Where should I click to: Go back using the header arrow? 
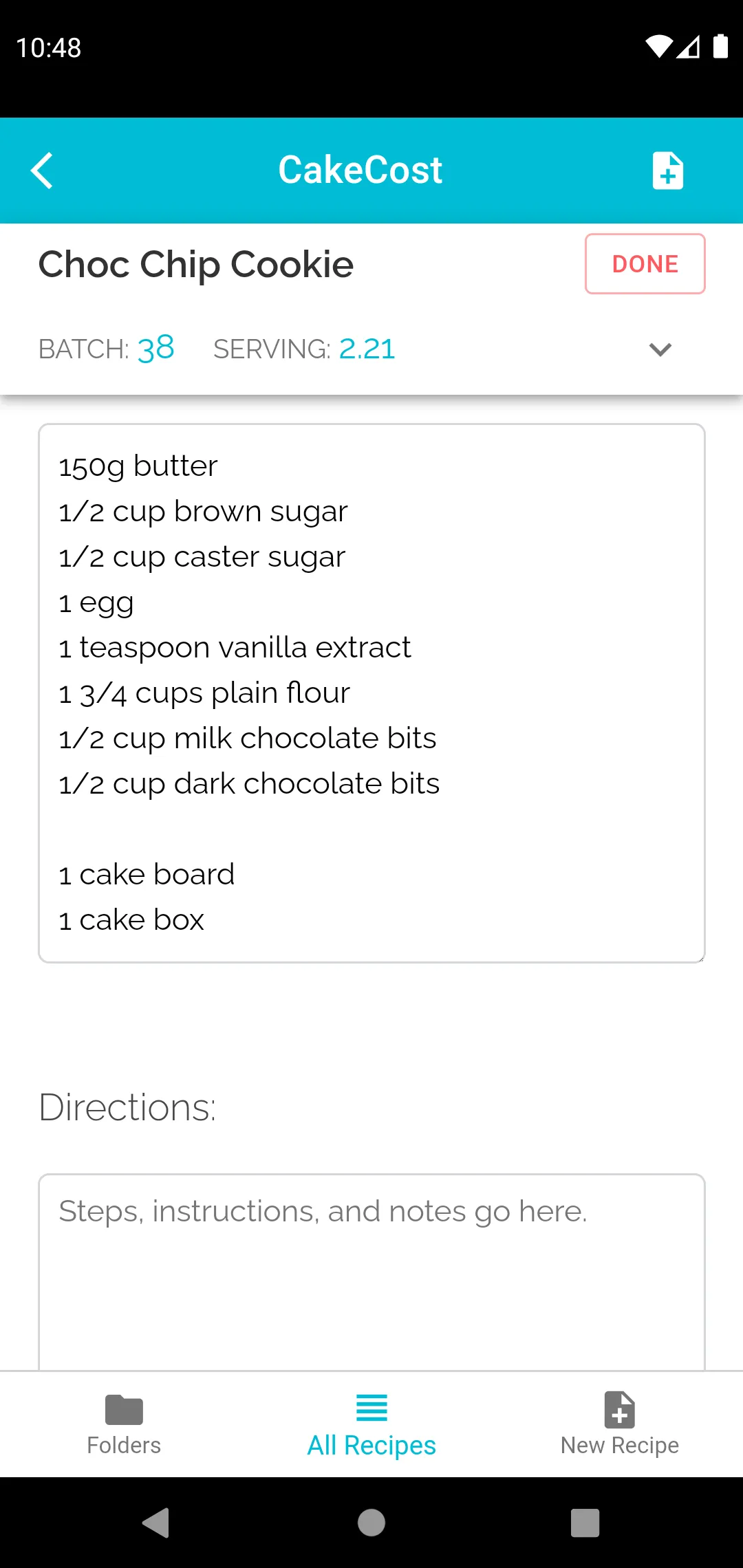point(42,171)
